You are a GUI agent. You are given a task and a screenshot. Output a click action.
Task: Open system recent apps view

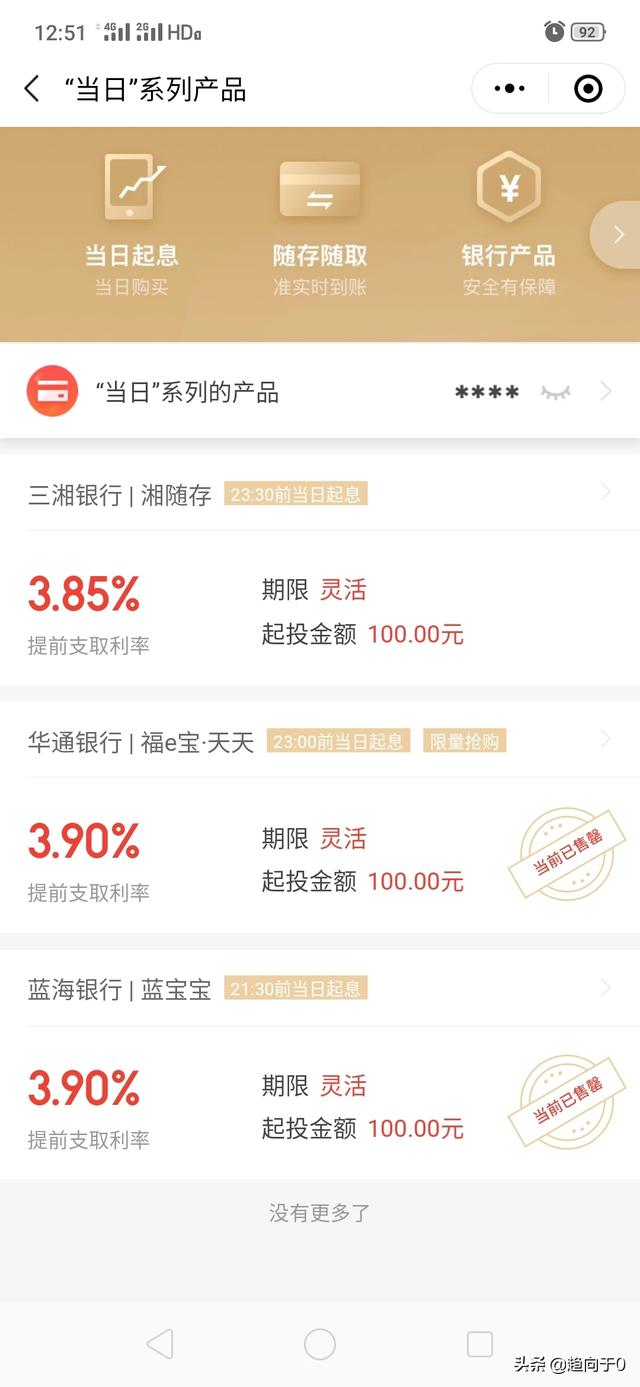(480, 1344)
